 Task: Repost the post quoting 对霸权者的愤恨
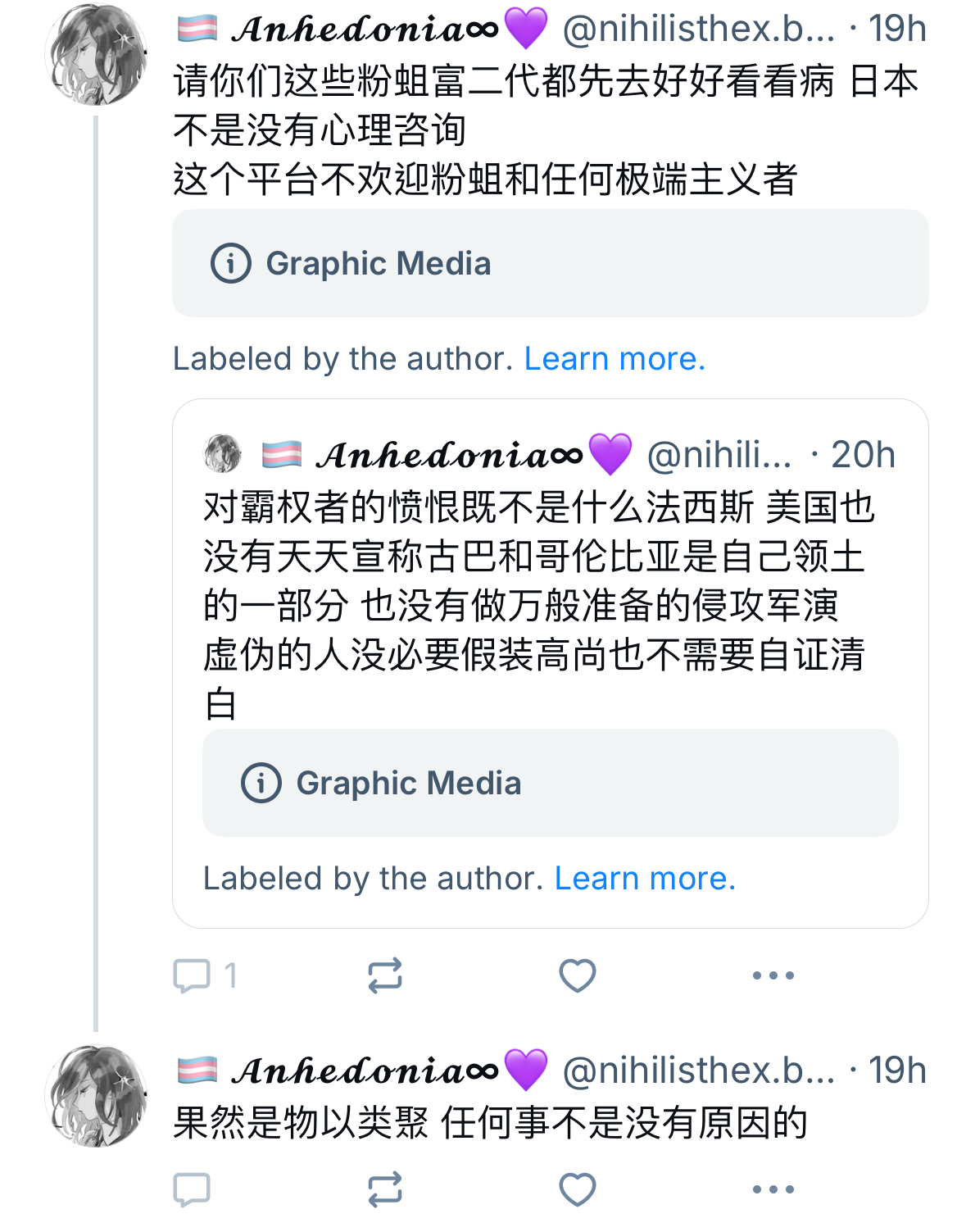(x=384, y=975)
